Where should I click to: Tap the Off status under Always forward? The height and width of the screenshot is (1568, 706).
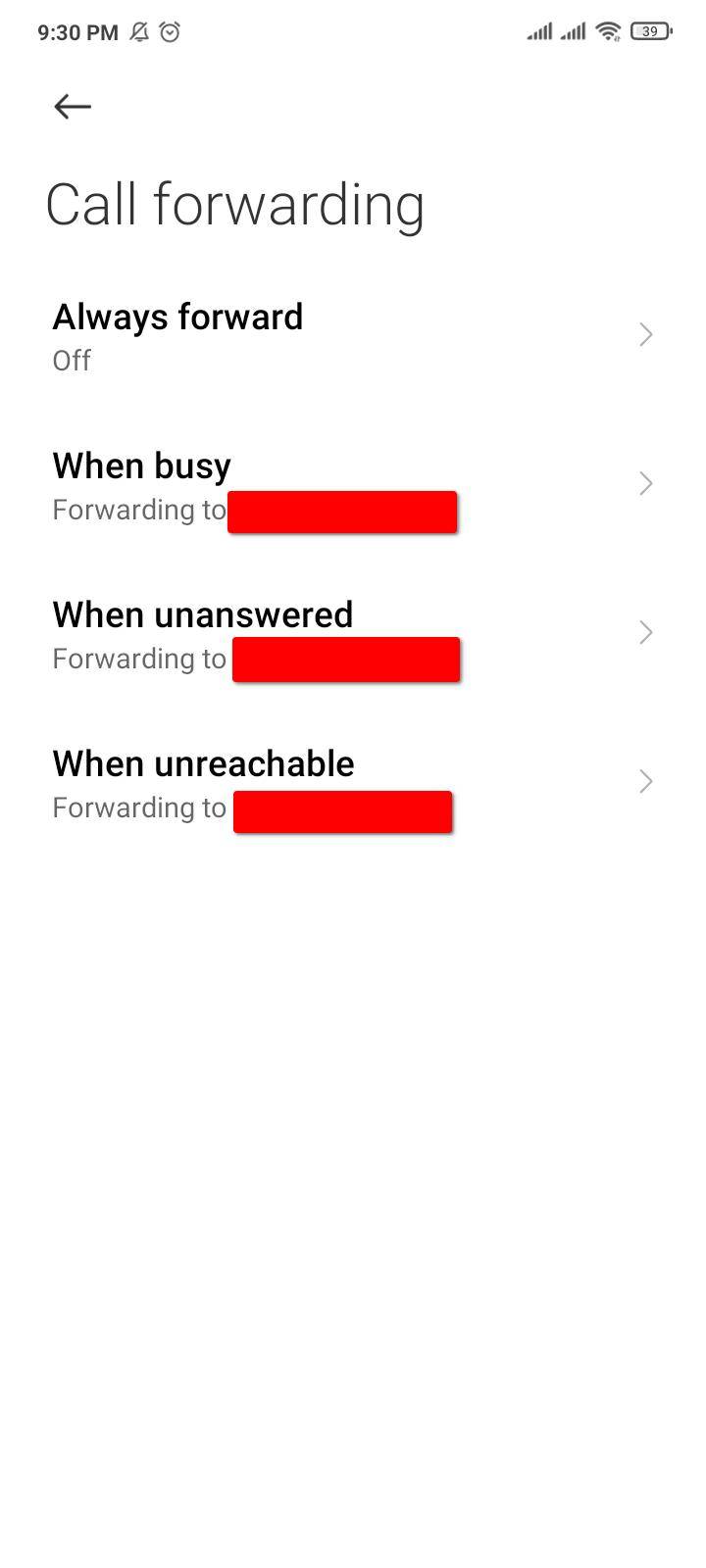(71, 361)
